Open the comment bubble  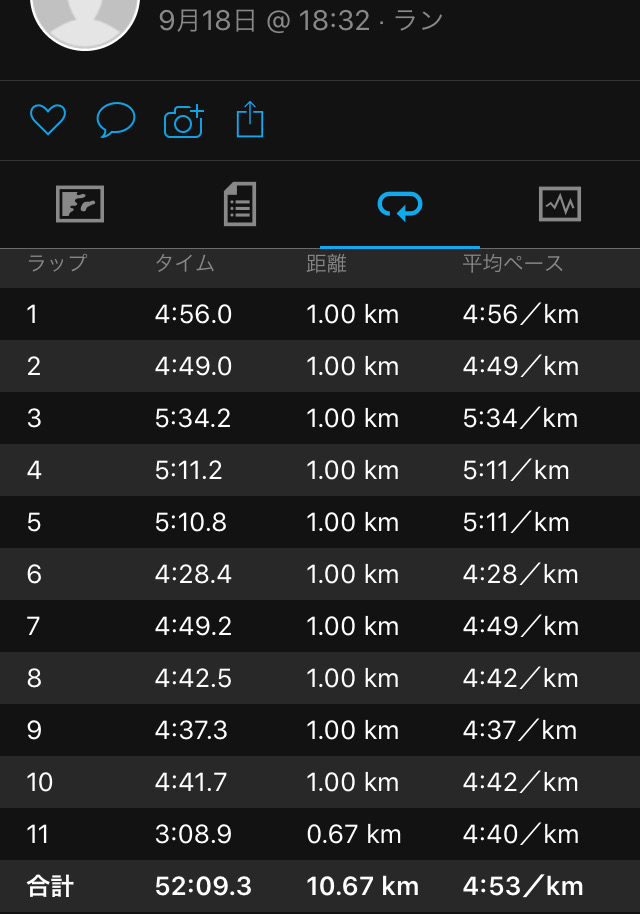pyautogui.click(x=115, y=119)
